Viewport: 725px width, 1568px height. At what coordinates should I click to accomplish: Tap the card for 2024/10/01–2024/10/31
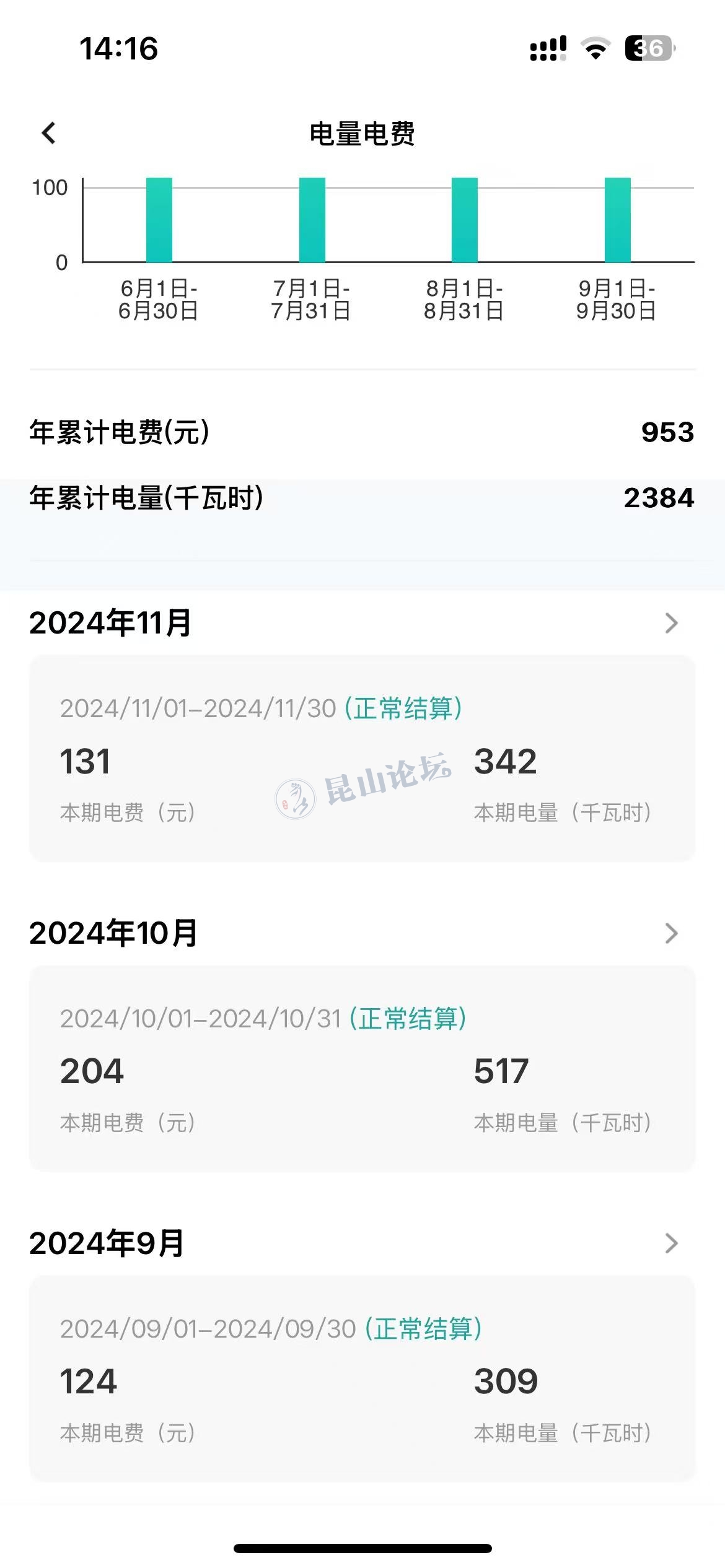click(362, 1068)
